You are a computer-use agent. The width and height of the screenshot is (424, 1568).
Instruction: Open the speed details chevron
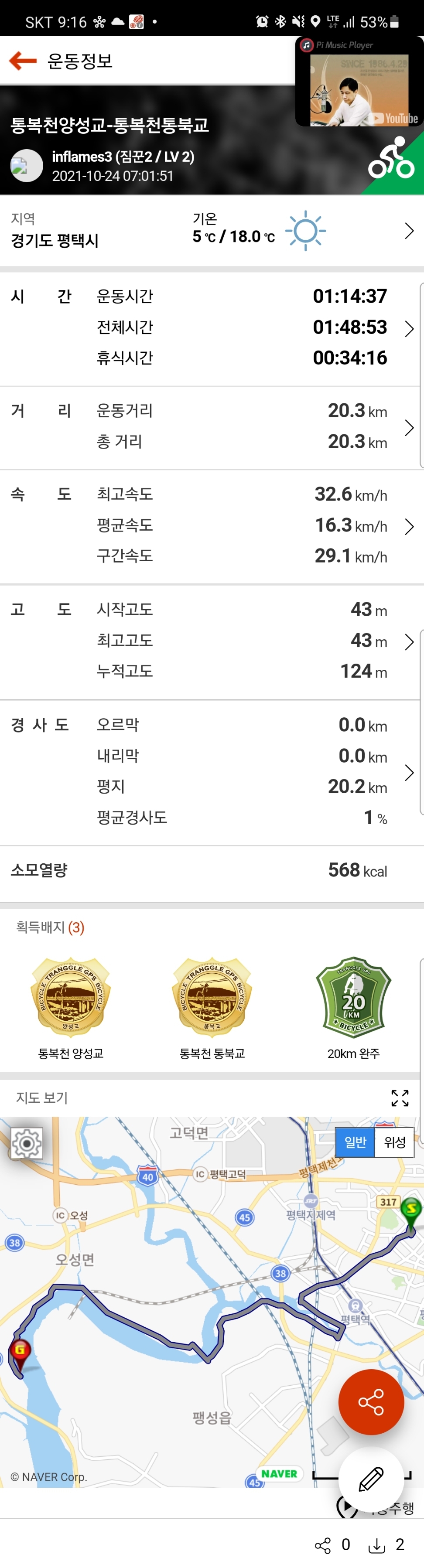(409, 527)
